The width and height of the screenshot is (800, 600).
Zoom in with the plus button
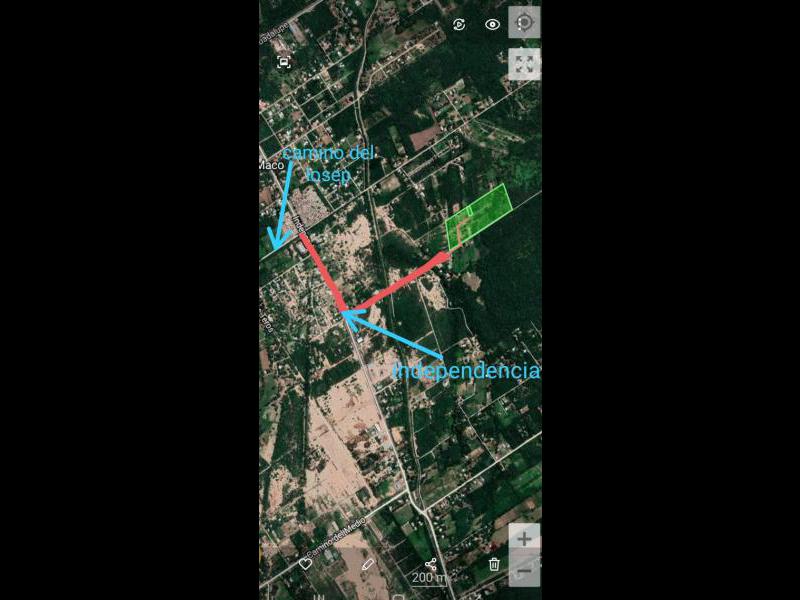524,537
